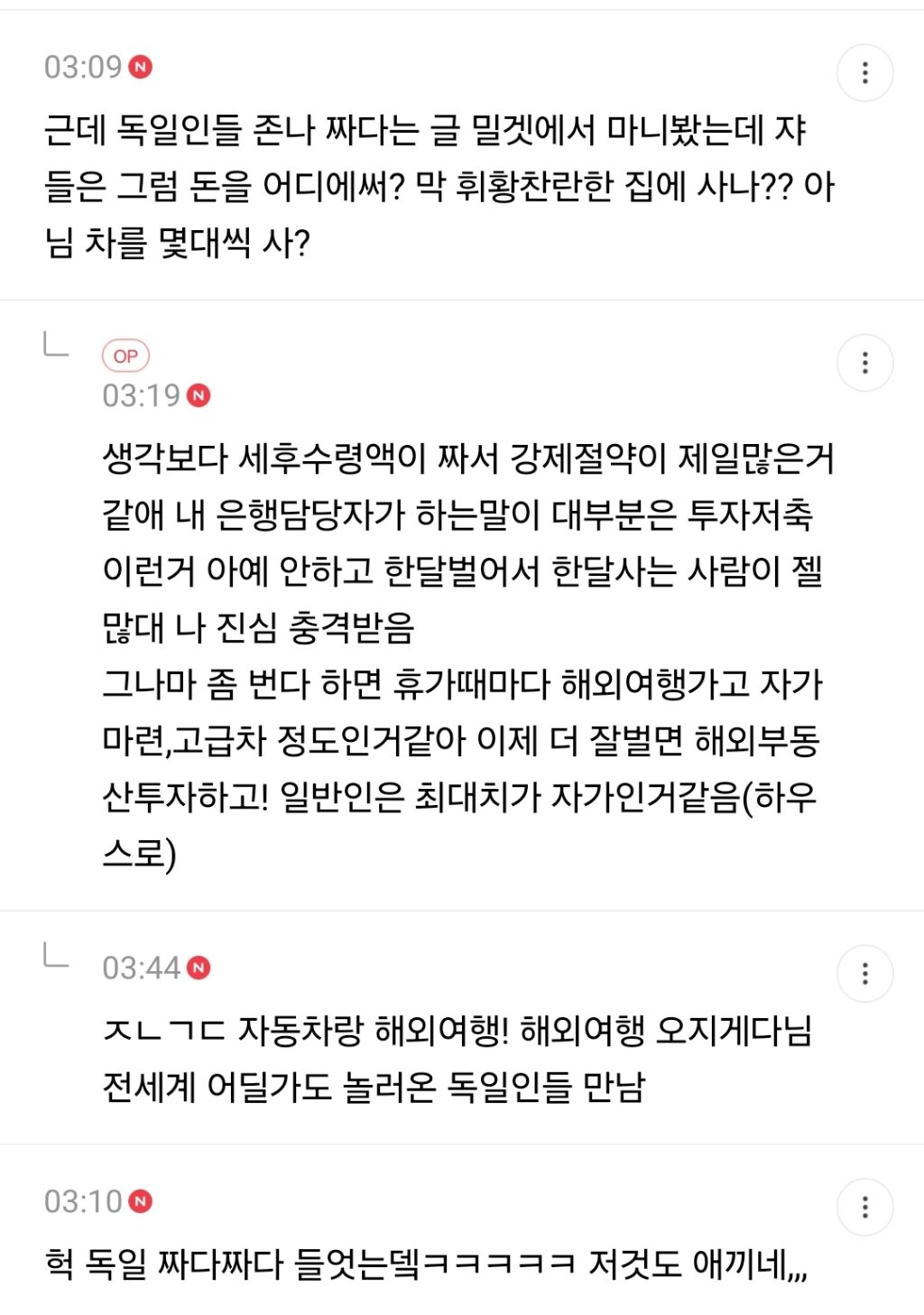Click the 03:10 timestamp
The image size is (924, 1315).
point(84,1200)
